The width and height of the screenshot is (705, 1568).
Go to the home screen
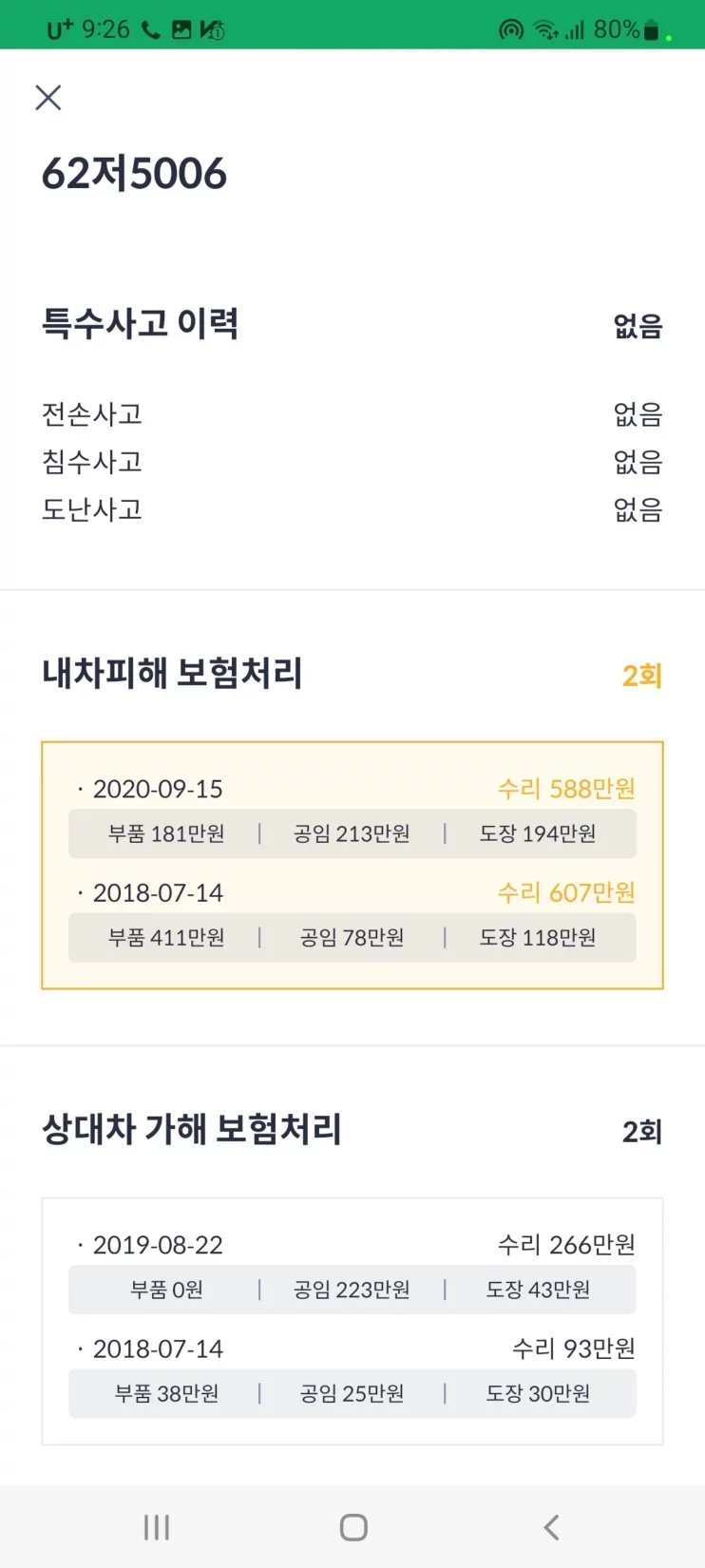pos(353,1527)
